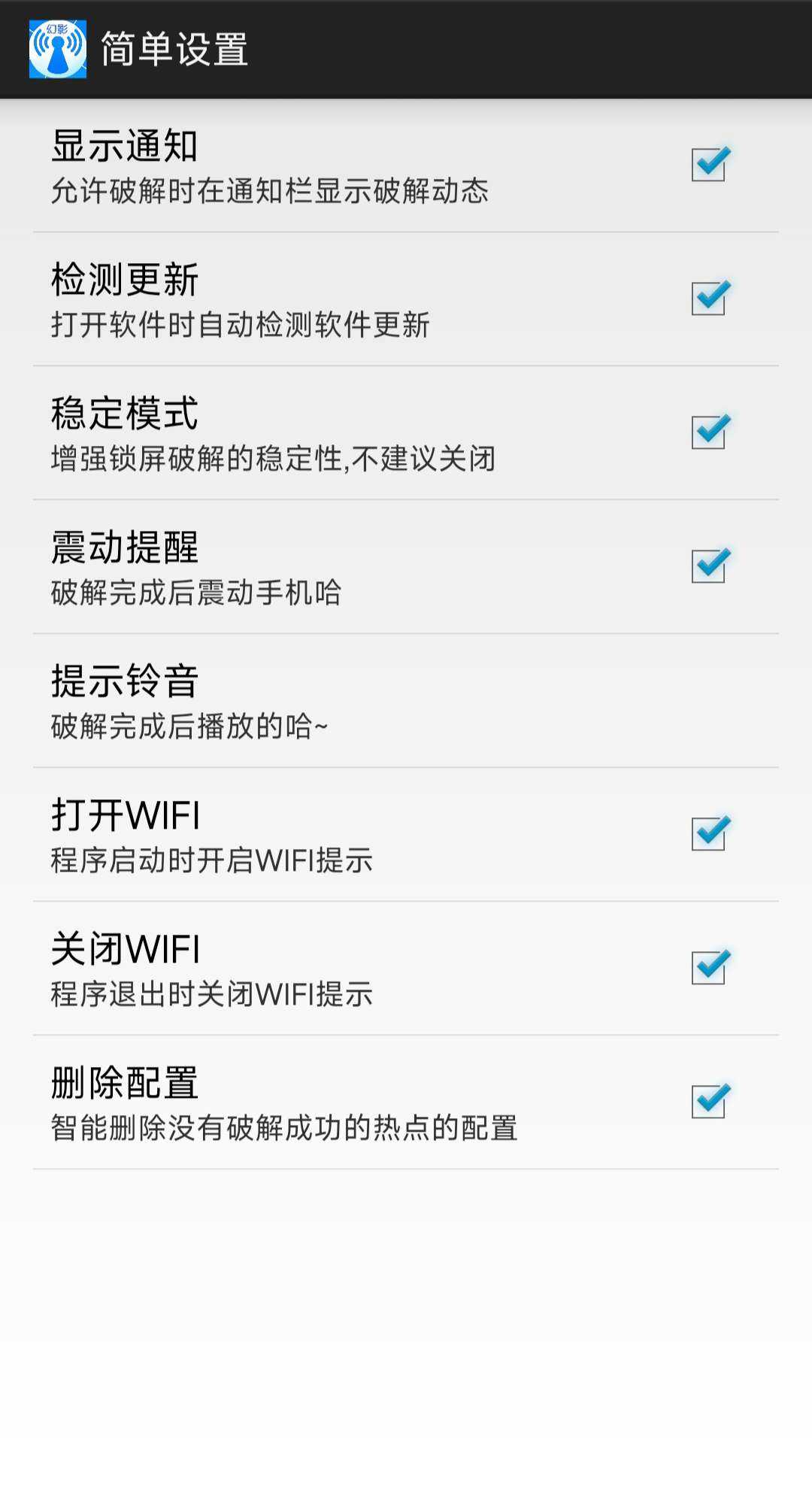Toggle the 检测更新 checkbox
This screenshot has height=1495, width=812.
[x=708, y=299]
